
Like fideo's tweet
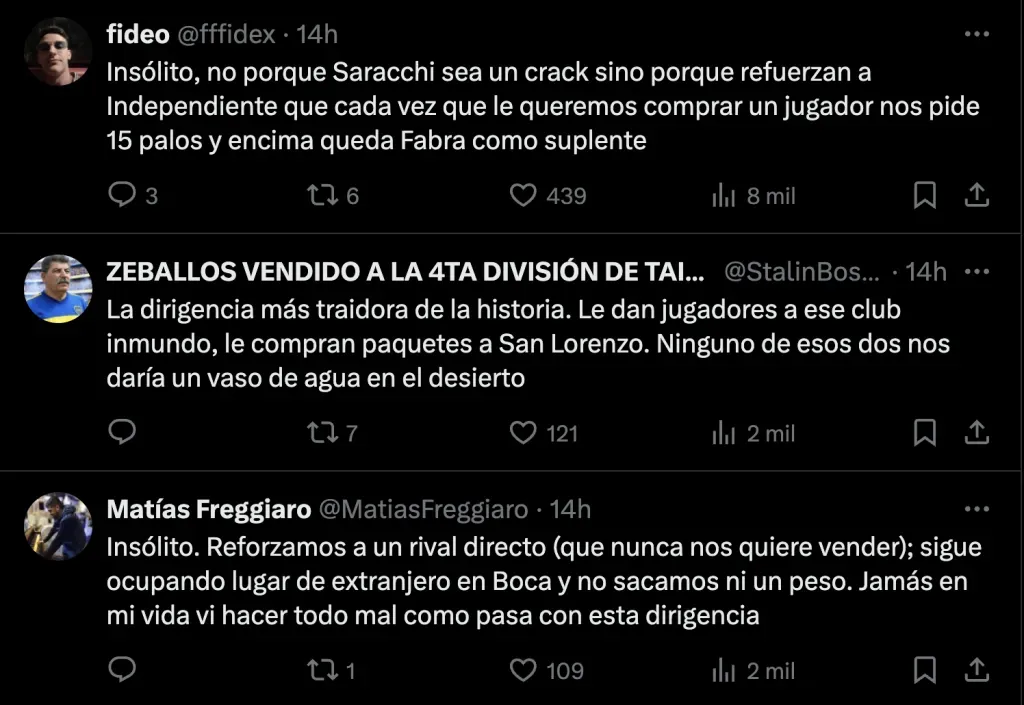point(524,196)
